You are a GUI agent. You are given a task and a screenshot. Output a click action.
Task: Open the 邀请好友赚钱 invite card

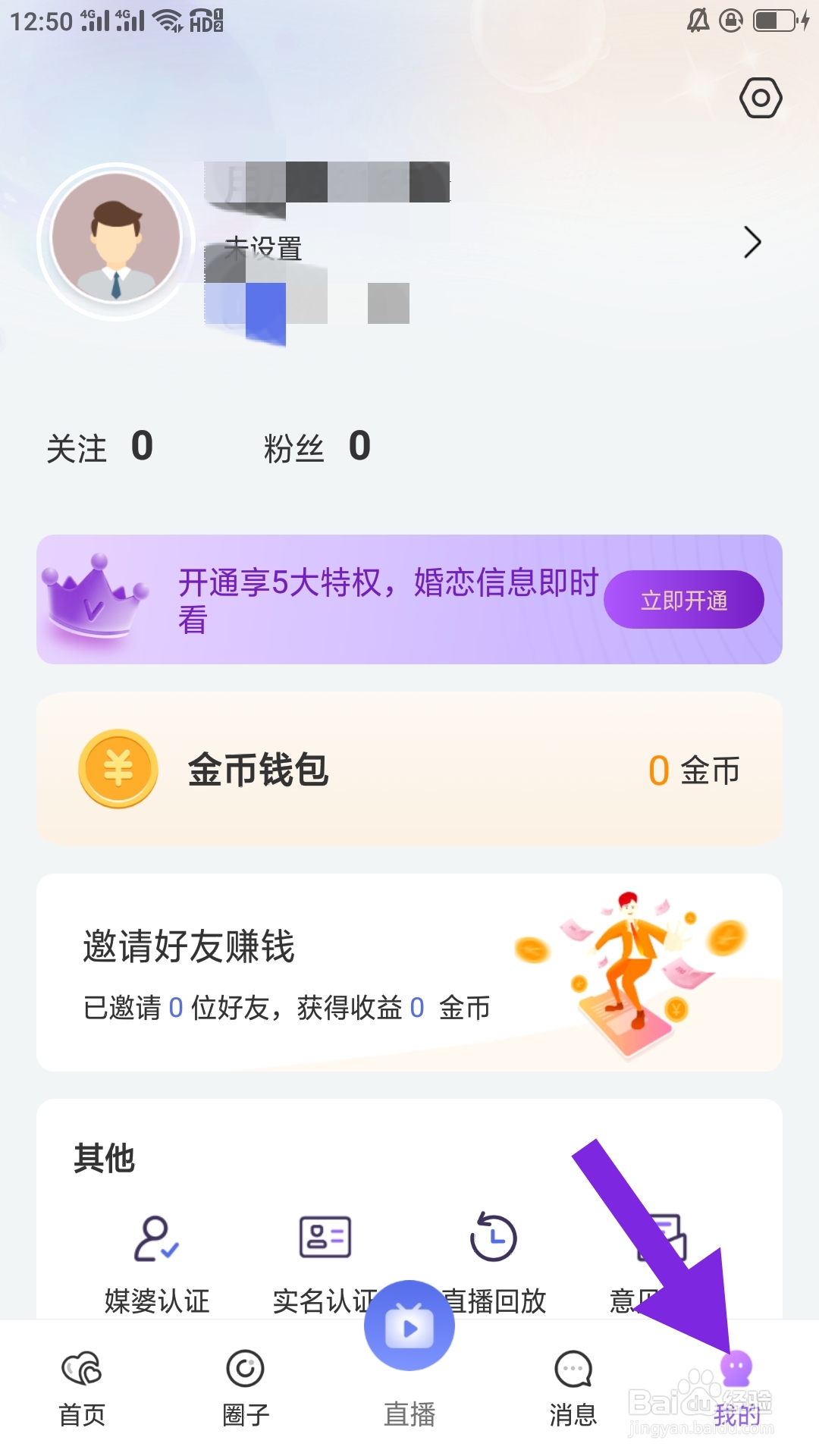[x=409, y=972]
